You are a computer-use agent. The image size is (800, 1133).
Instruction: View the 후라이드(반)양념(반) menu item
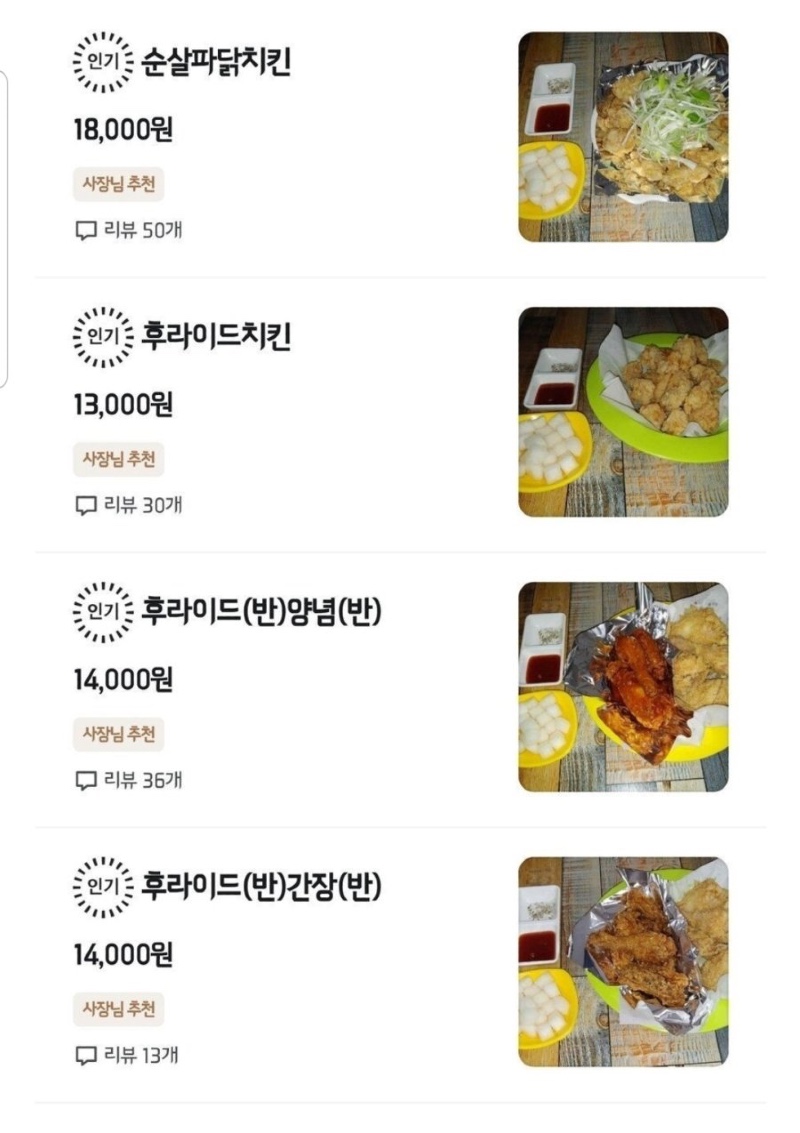click(260, 611)
